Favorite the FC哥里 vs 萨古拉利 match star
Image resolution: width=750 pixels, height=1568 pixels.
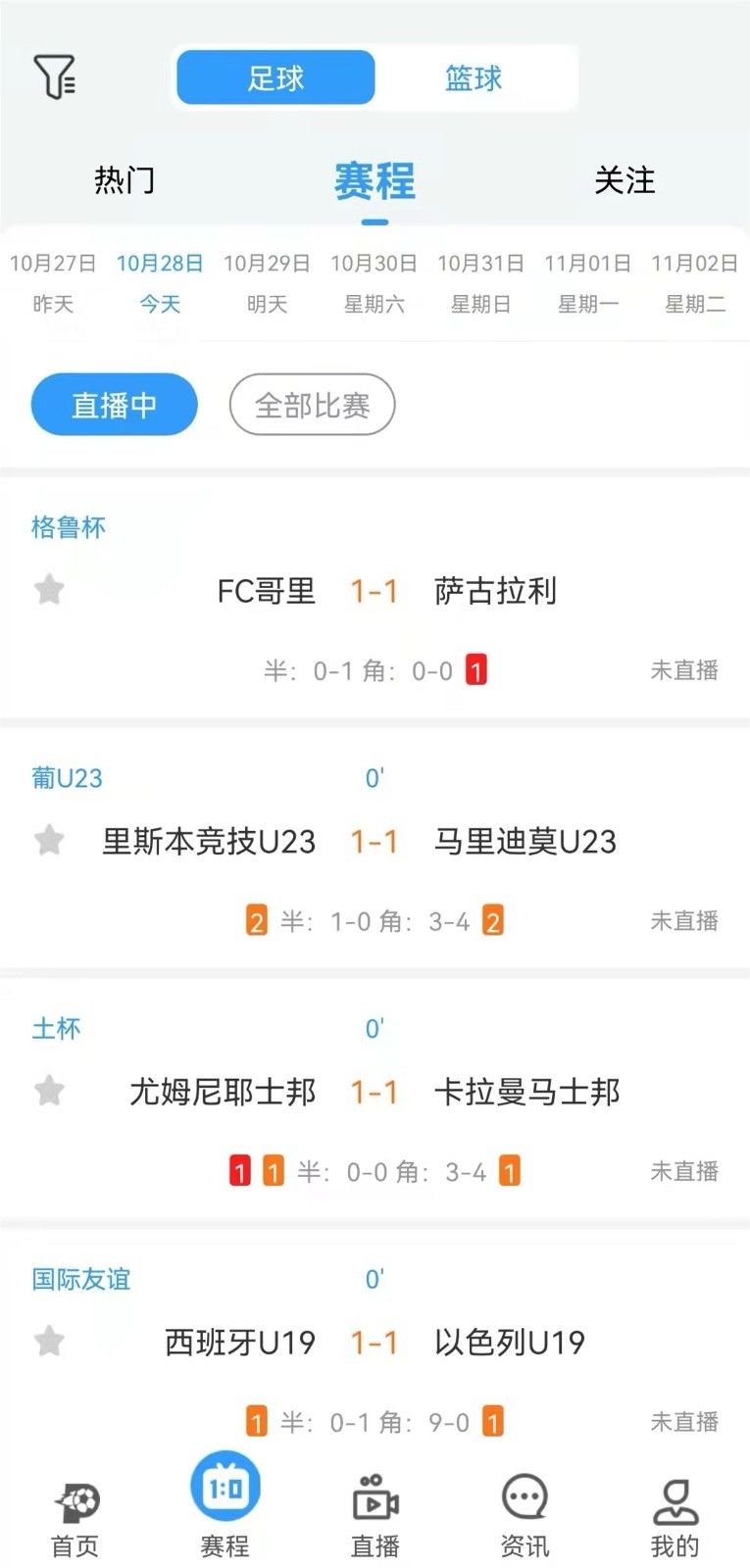pos(48,590)
